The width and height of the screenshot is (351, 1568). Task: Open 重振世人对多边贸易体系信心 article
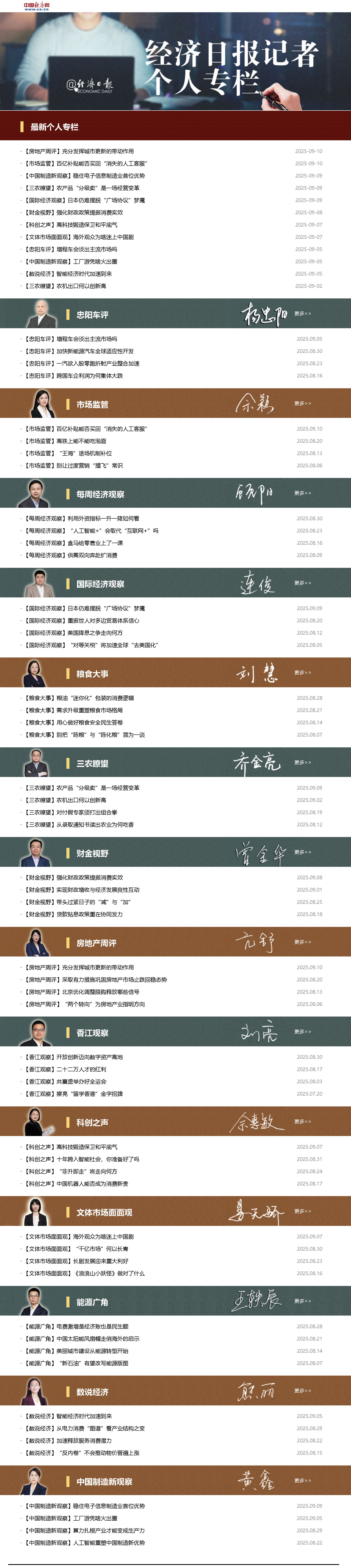[82, 620]
